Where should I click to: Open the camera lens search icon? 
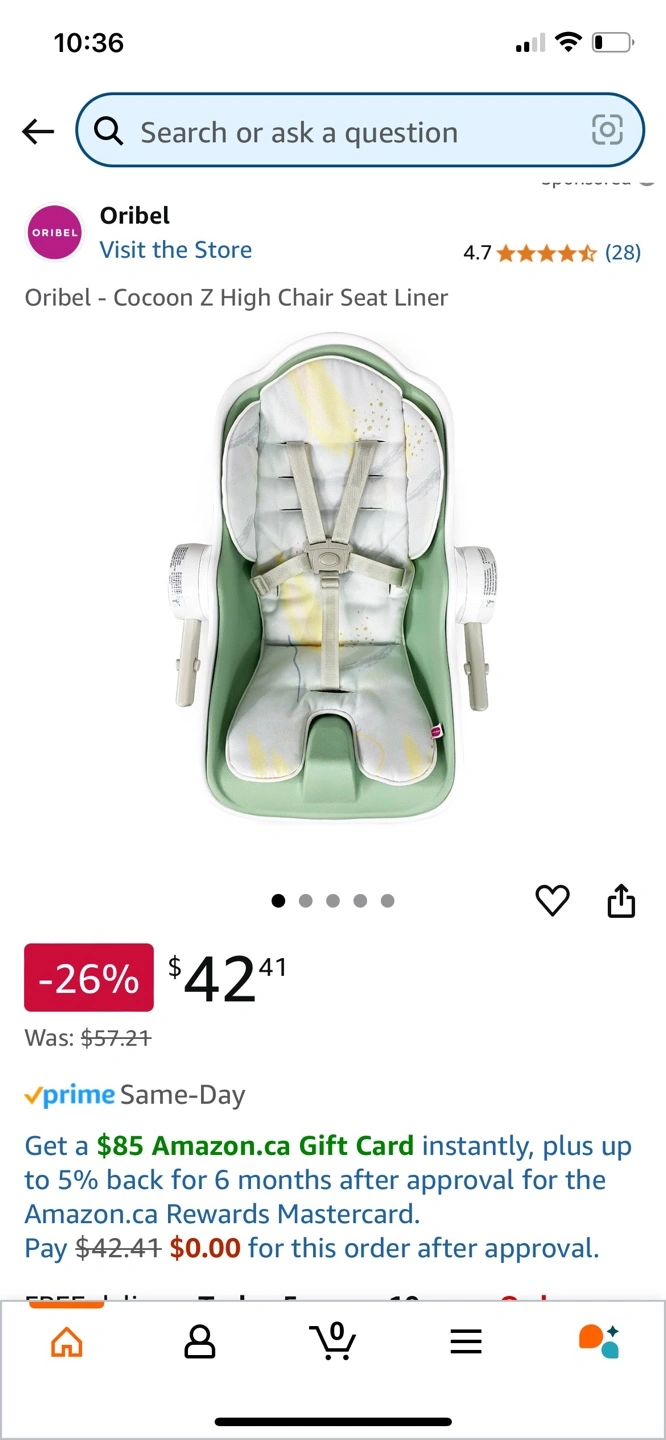(x=607, y=130)
